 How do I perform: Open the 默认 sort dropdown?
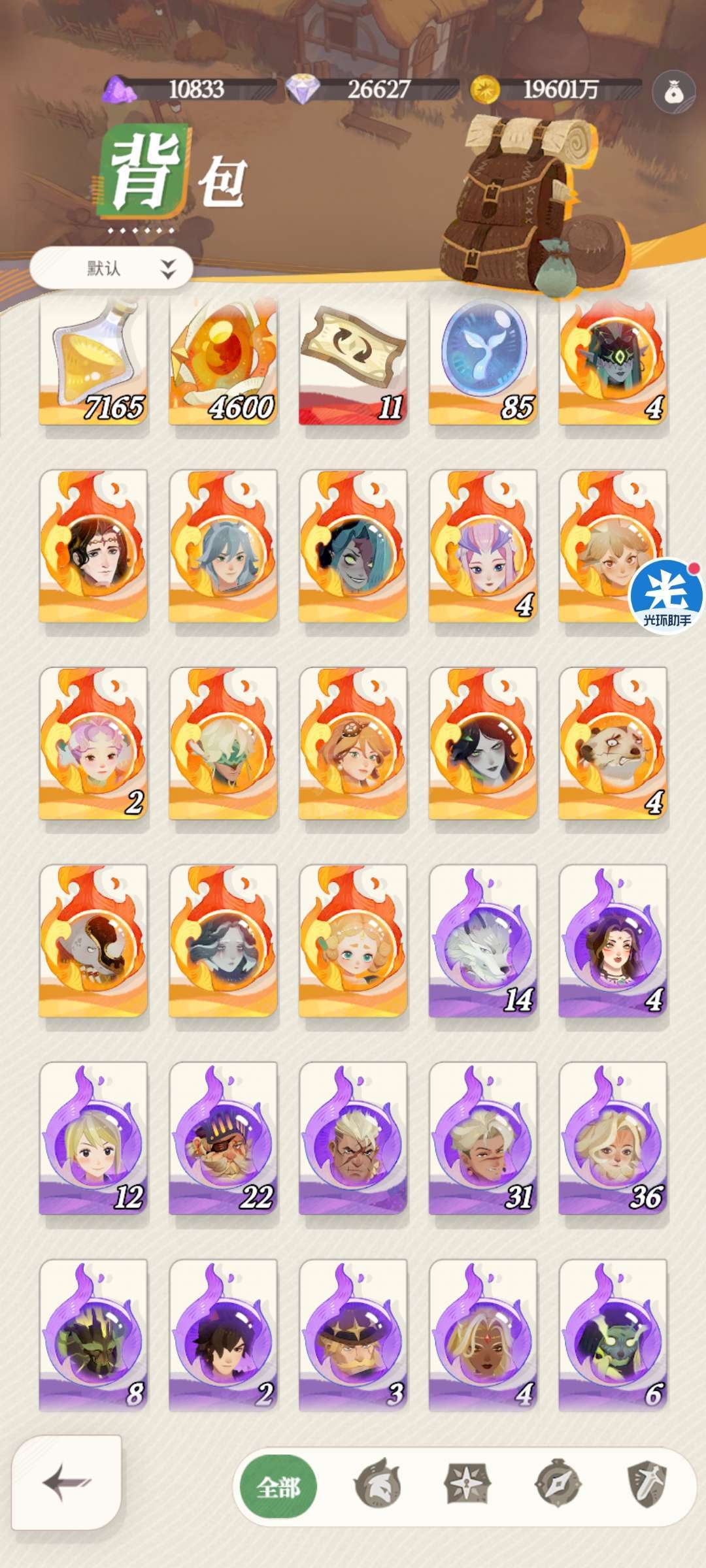click(111, 268)
